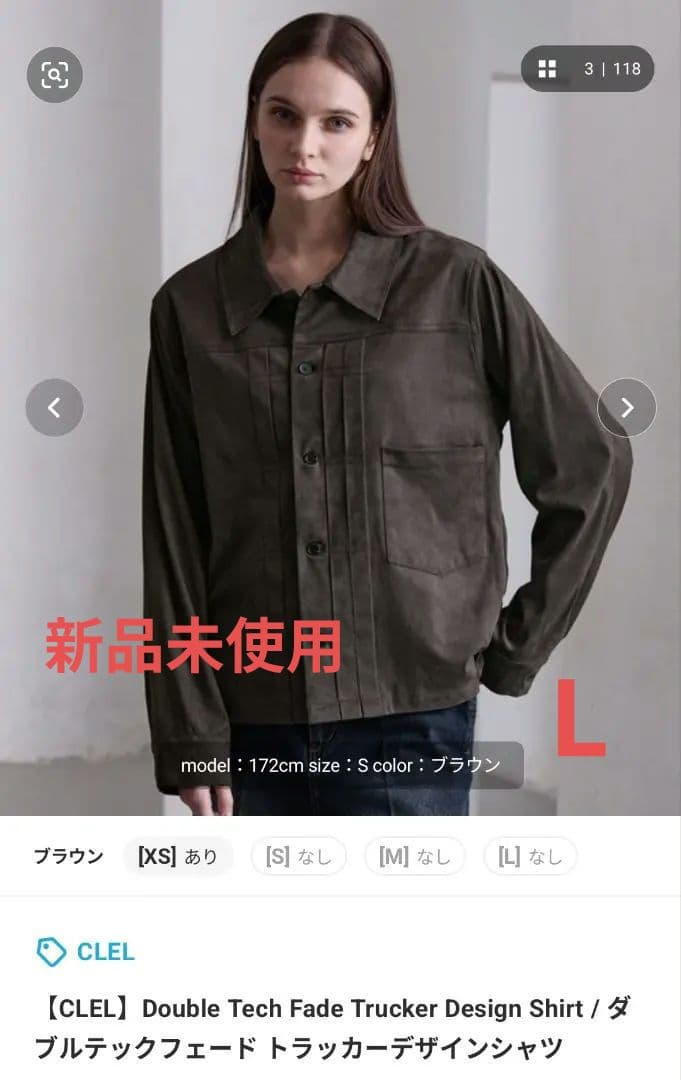The height and width of the screenshot is (1080, 681).
Task: Pick the L size chip
Action: (x=530, y=856)
